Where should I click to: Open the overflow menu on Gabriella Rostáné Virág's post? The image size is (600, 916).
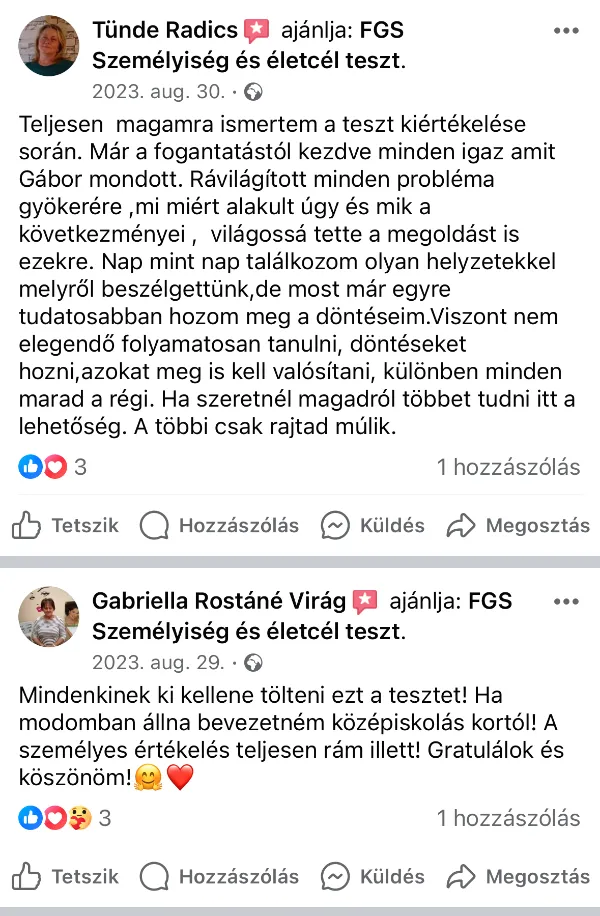pyautogui.click(x=566, y=602)
